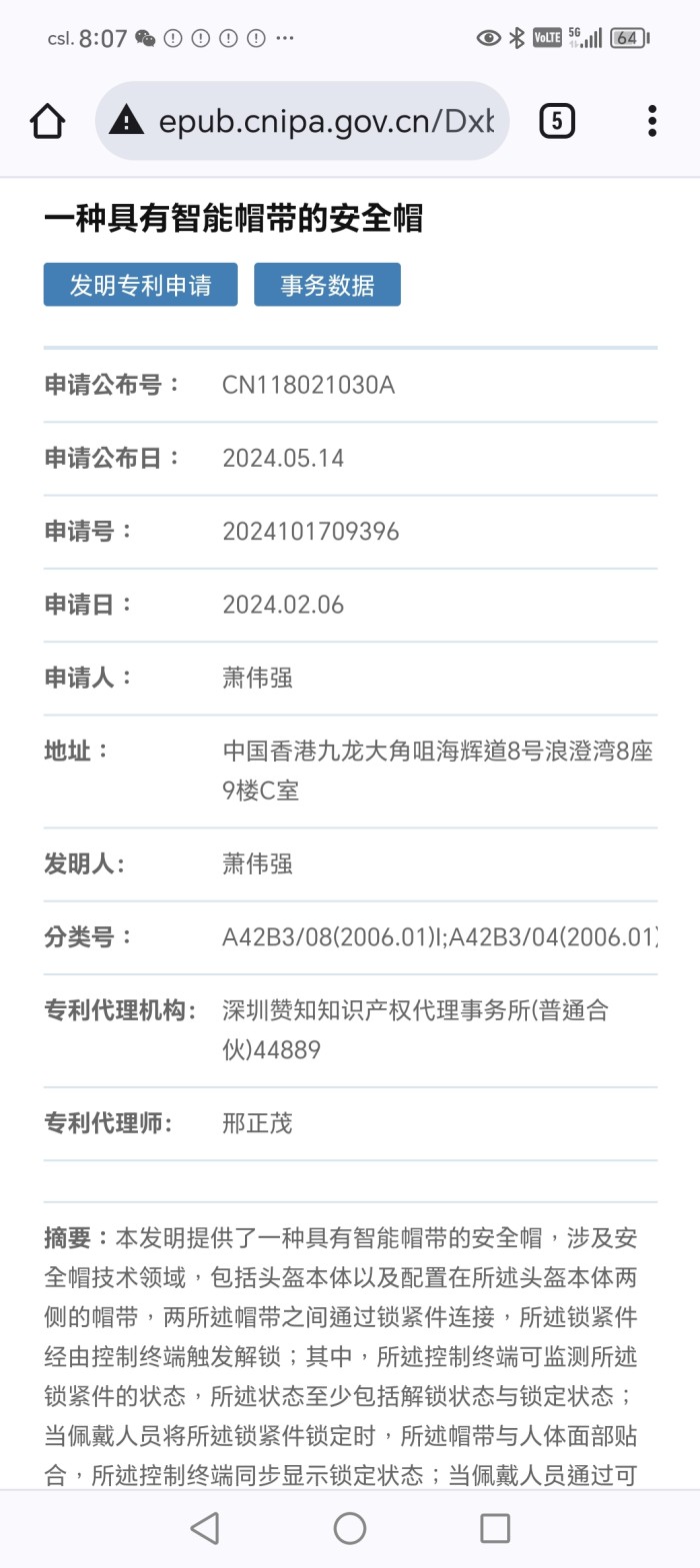This screenshot has height=1568, width=700.
Task: Open the browser overflow menu
Action: coord(652,121)
